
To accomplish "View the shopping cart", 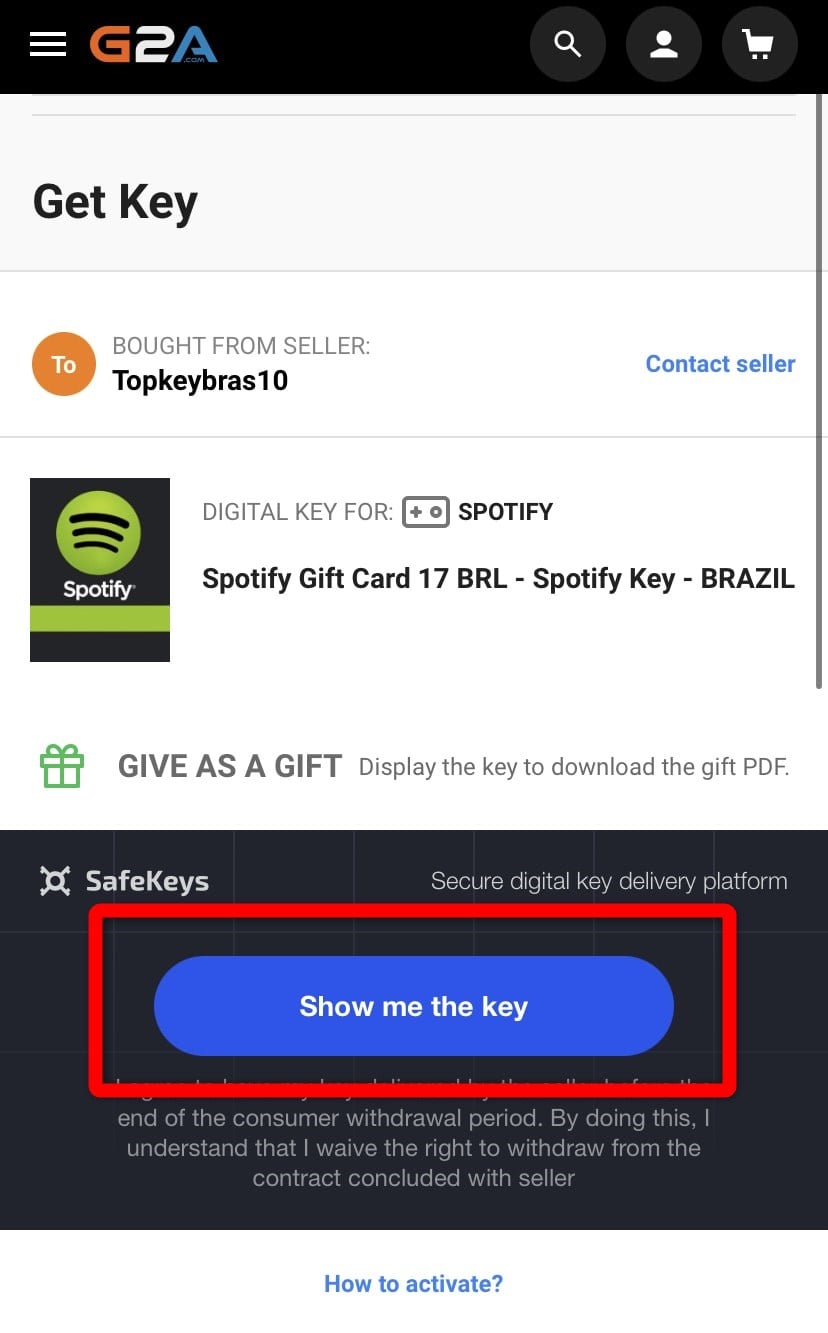I will [759, 44].
